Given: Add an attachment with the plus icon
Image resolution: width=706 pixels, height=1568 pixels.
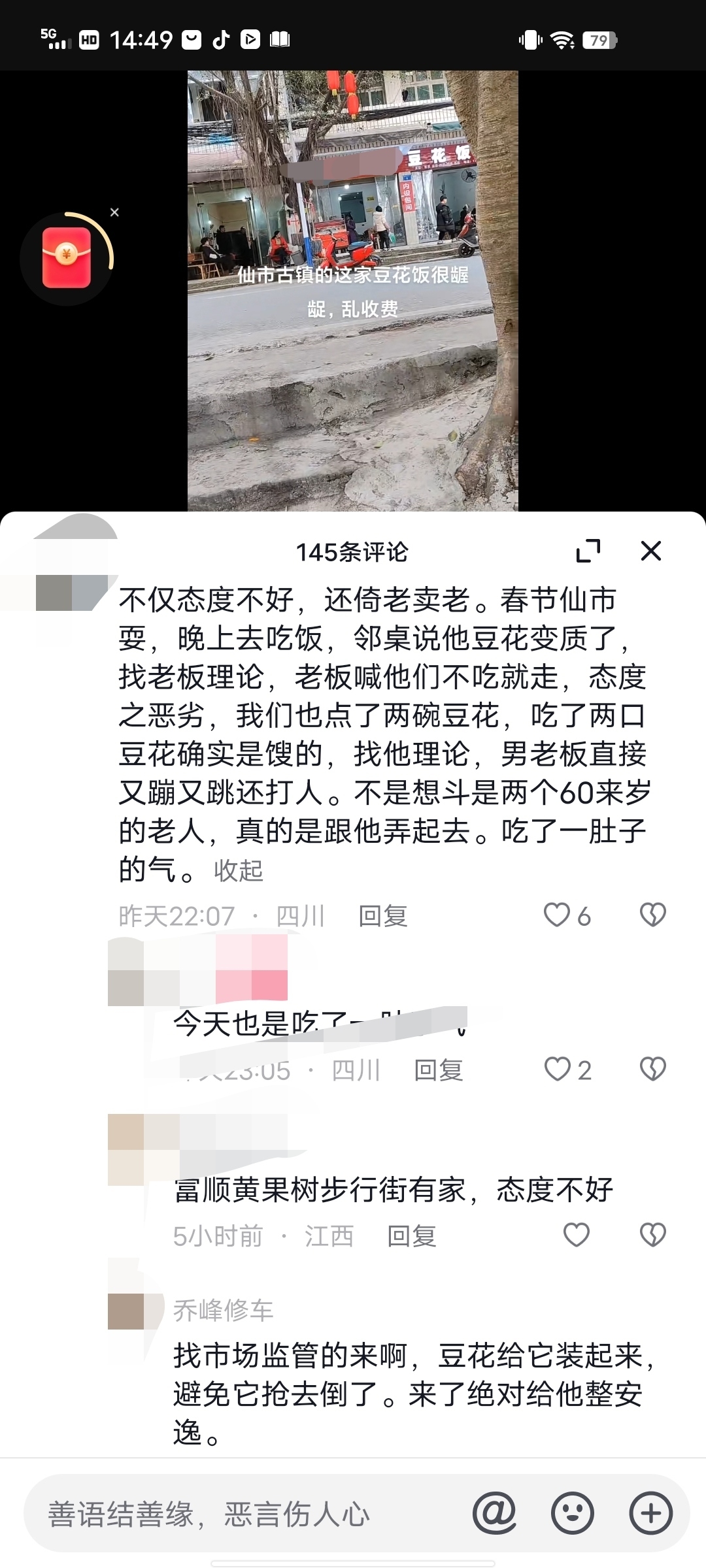Looking at the screenshot, I should 650,1513.
